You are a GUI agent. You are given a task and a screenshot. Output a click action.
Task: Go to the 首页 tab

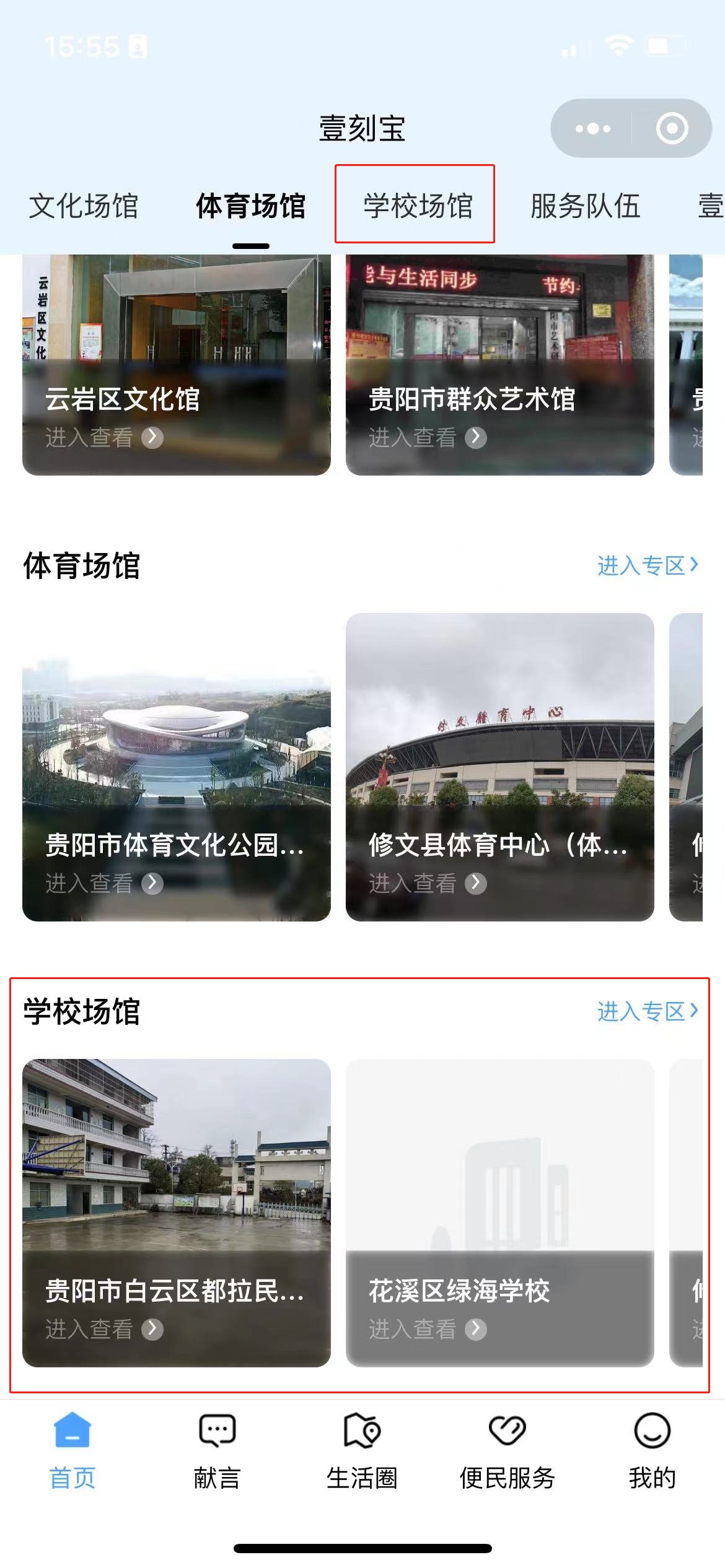(x=72, y=1450)
